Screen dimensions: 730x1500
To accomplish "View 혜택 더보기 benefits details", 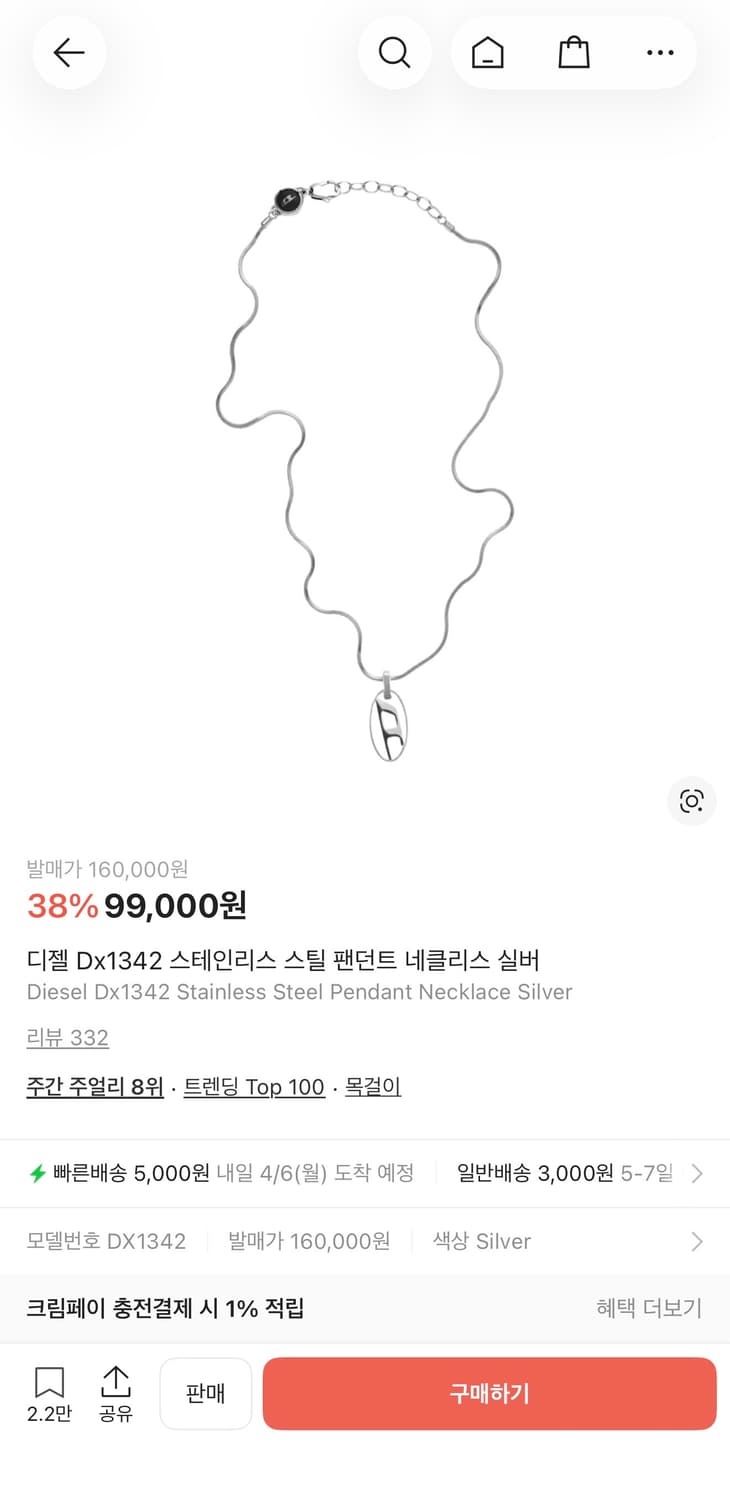I will tap(649, 1307).
